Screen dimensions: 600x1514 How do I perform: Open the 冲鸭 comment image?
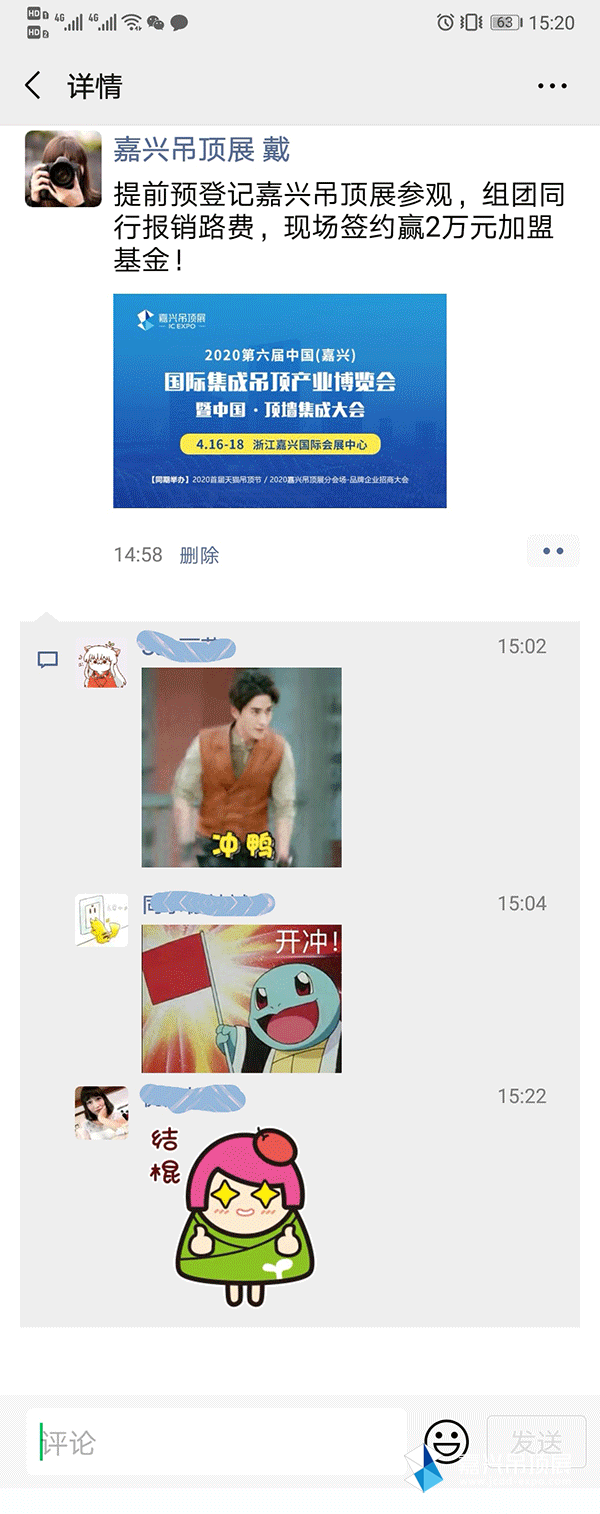(241, 767)
